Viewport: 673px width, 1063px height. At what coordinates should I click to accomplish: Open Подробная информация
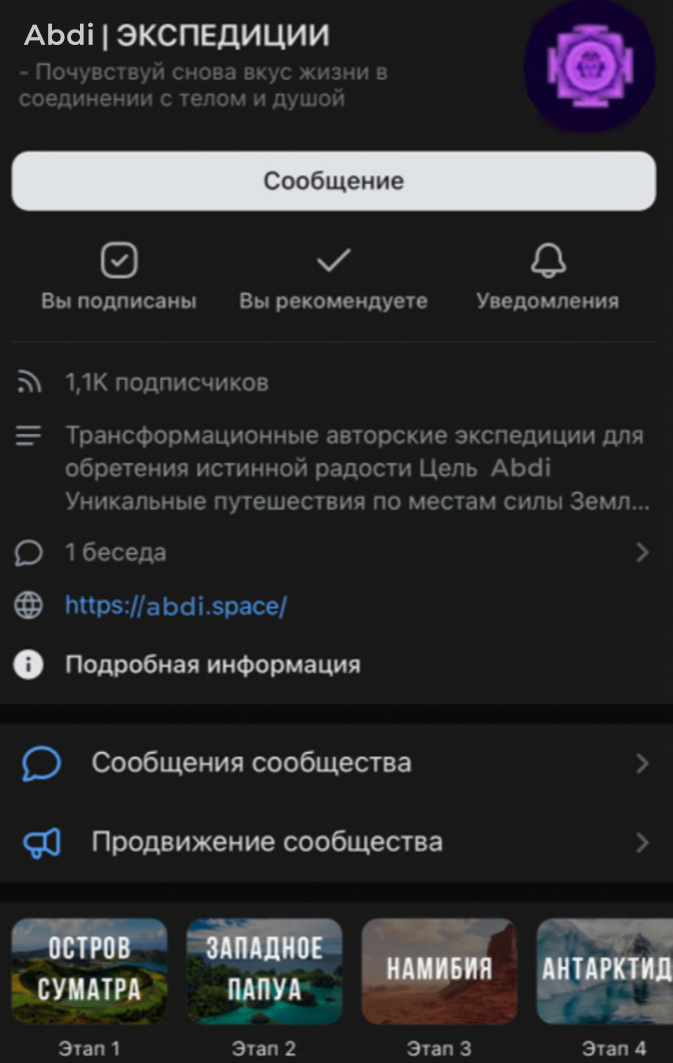tap(212, 664)
